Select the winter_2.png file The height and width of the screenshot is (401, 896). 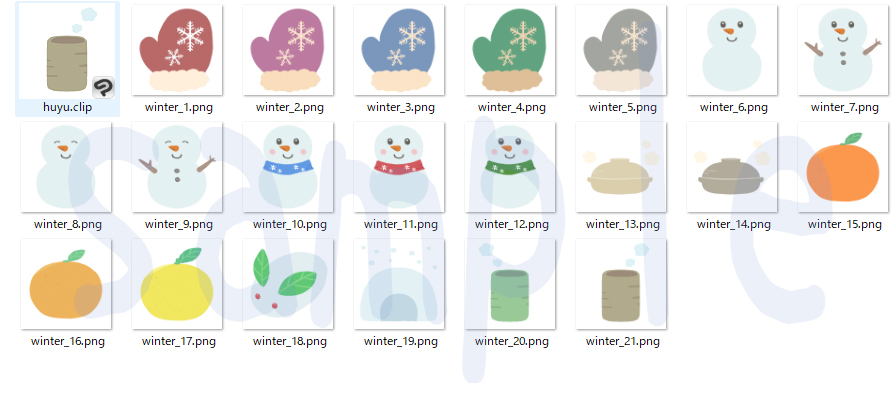point(290,52)
